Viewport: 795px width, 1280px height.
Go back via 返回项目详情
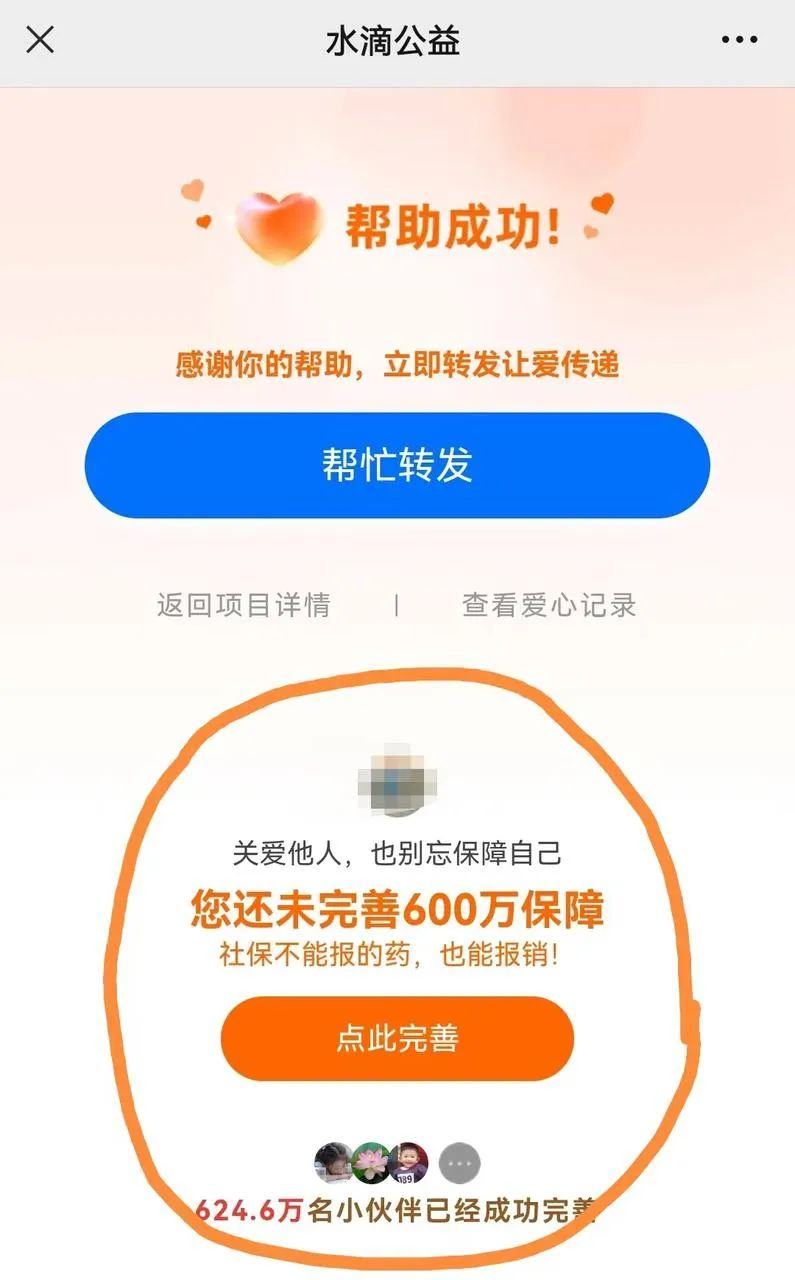(243, 605)
